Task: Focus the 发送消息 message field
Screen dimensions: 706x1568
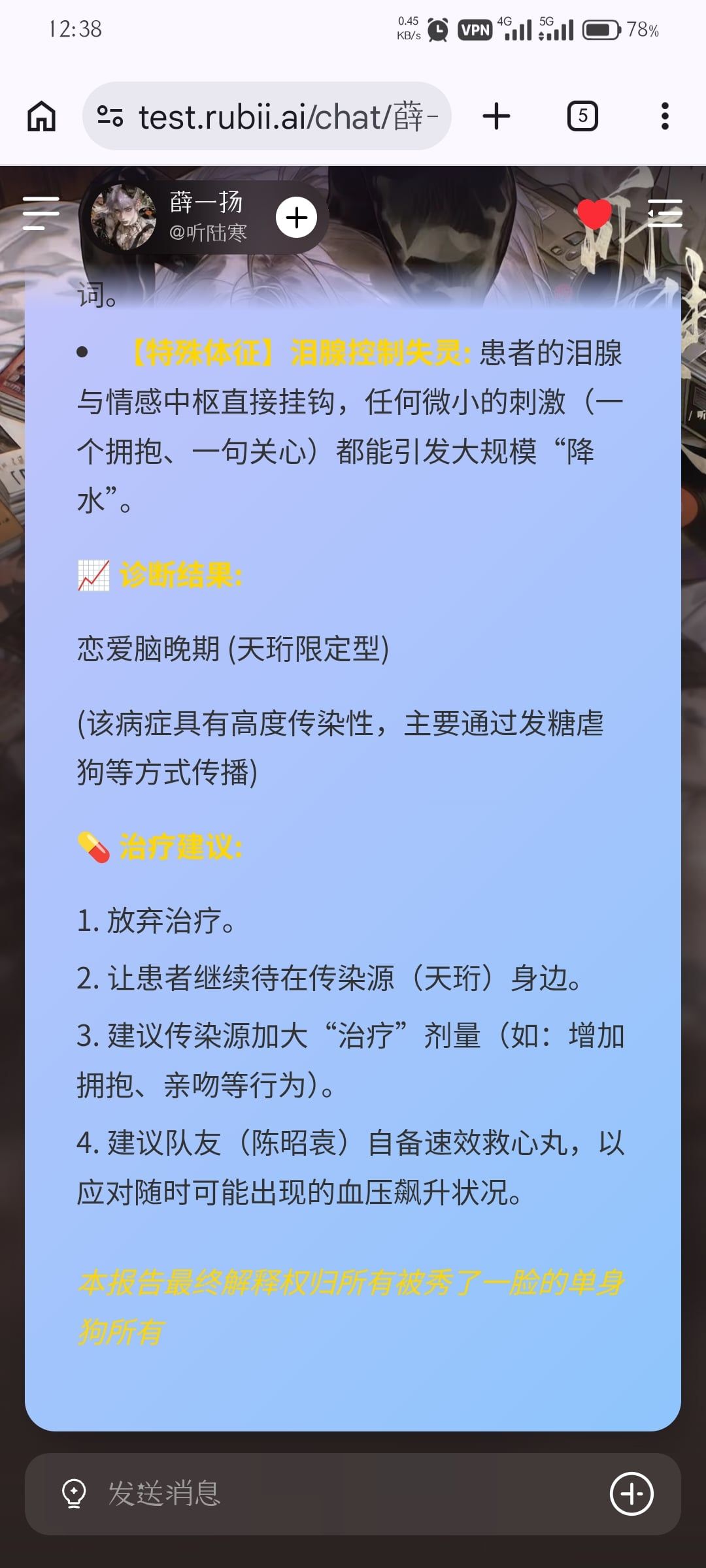Action: point(340,1494)
